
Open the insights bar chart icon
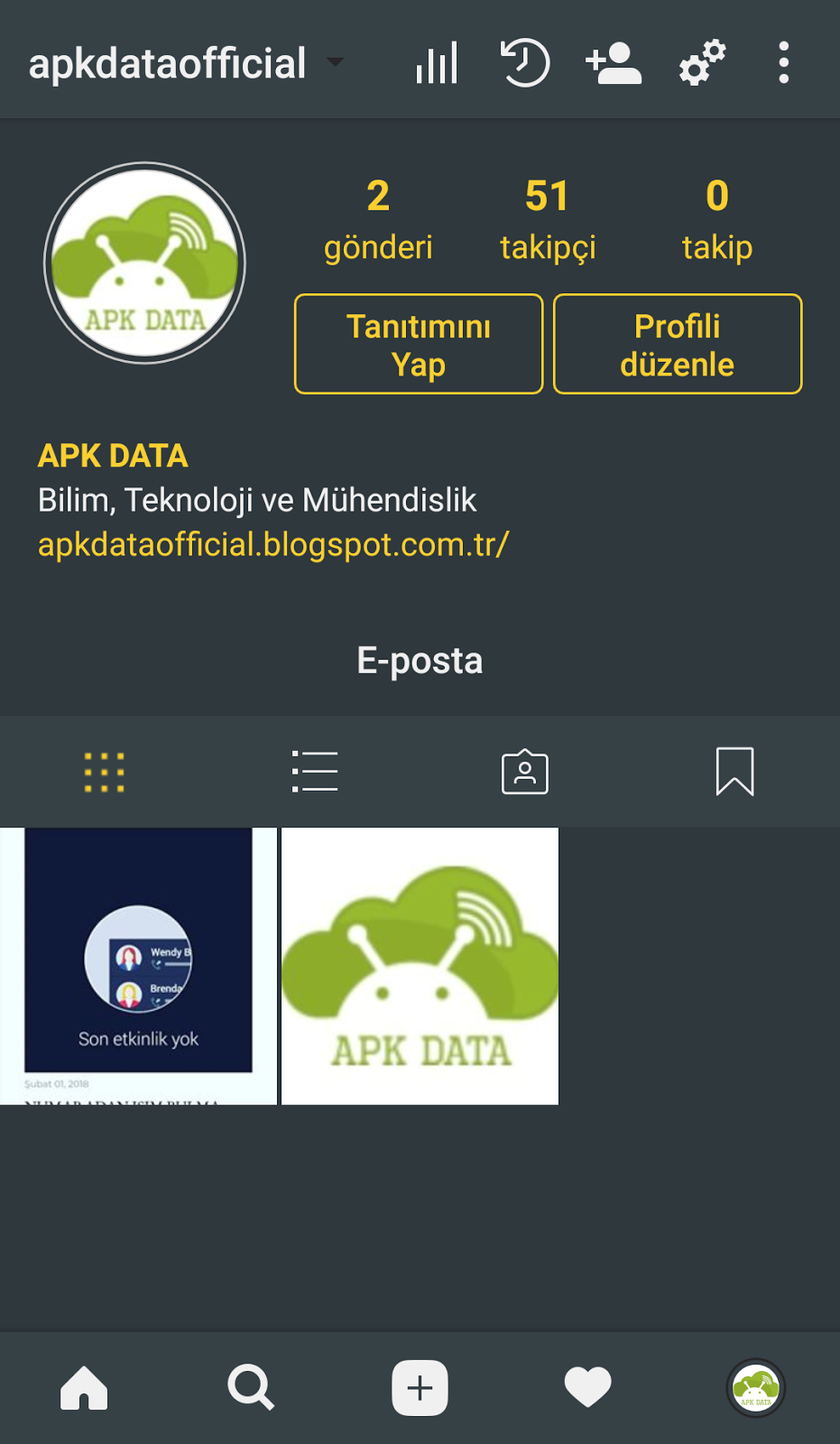(437, 63)
